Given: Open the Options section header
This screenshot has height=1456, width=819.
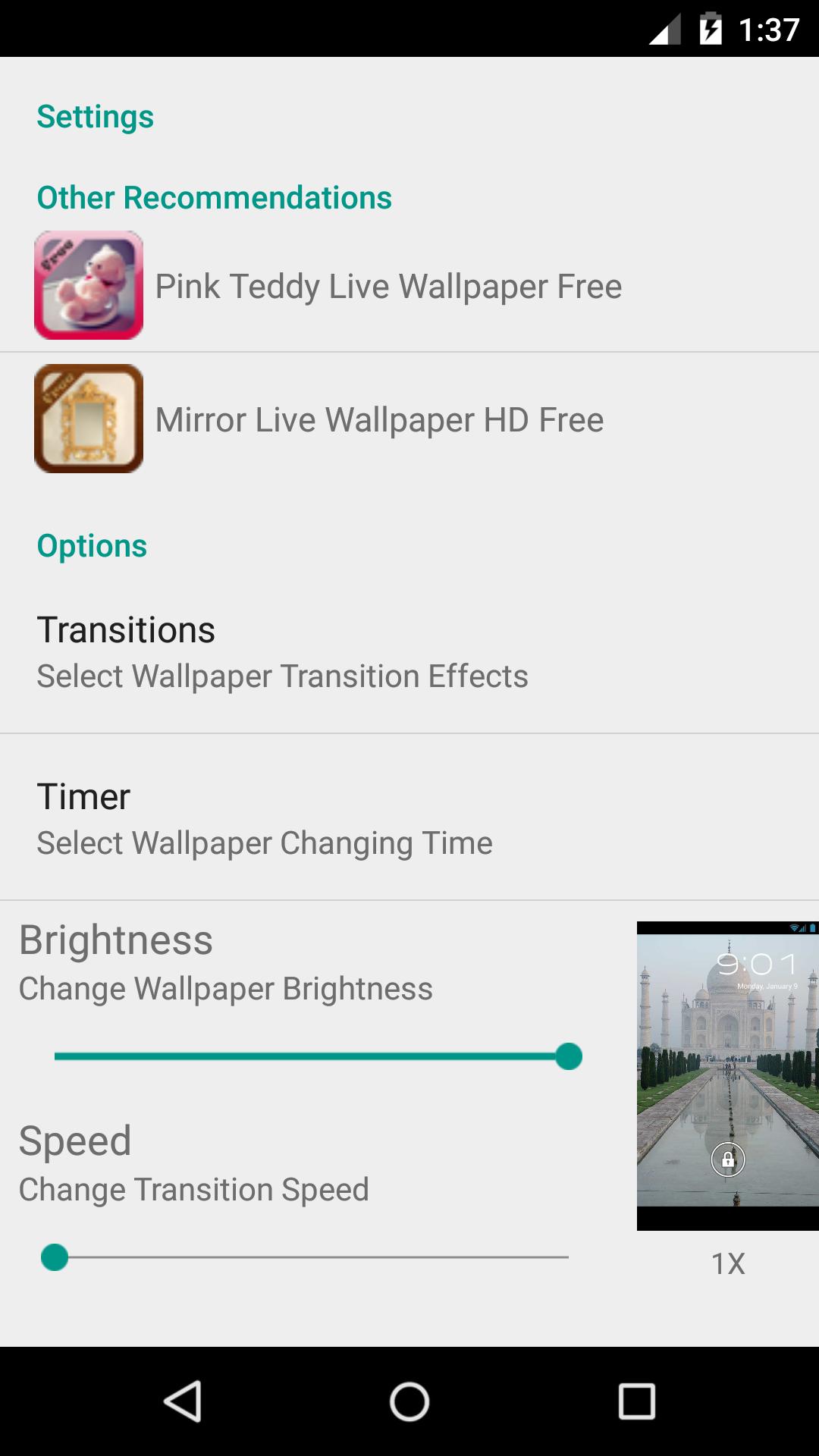Looking at the screenshot, I should click(91, 544).
